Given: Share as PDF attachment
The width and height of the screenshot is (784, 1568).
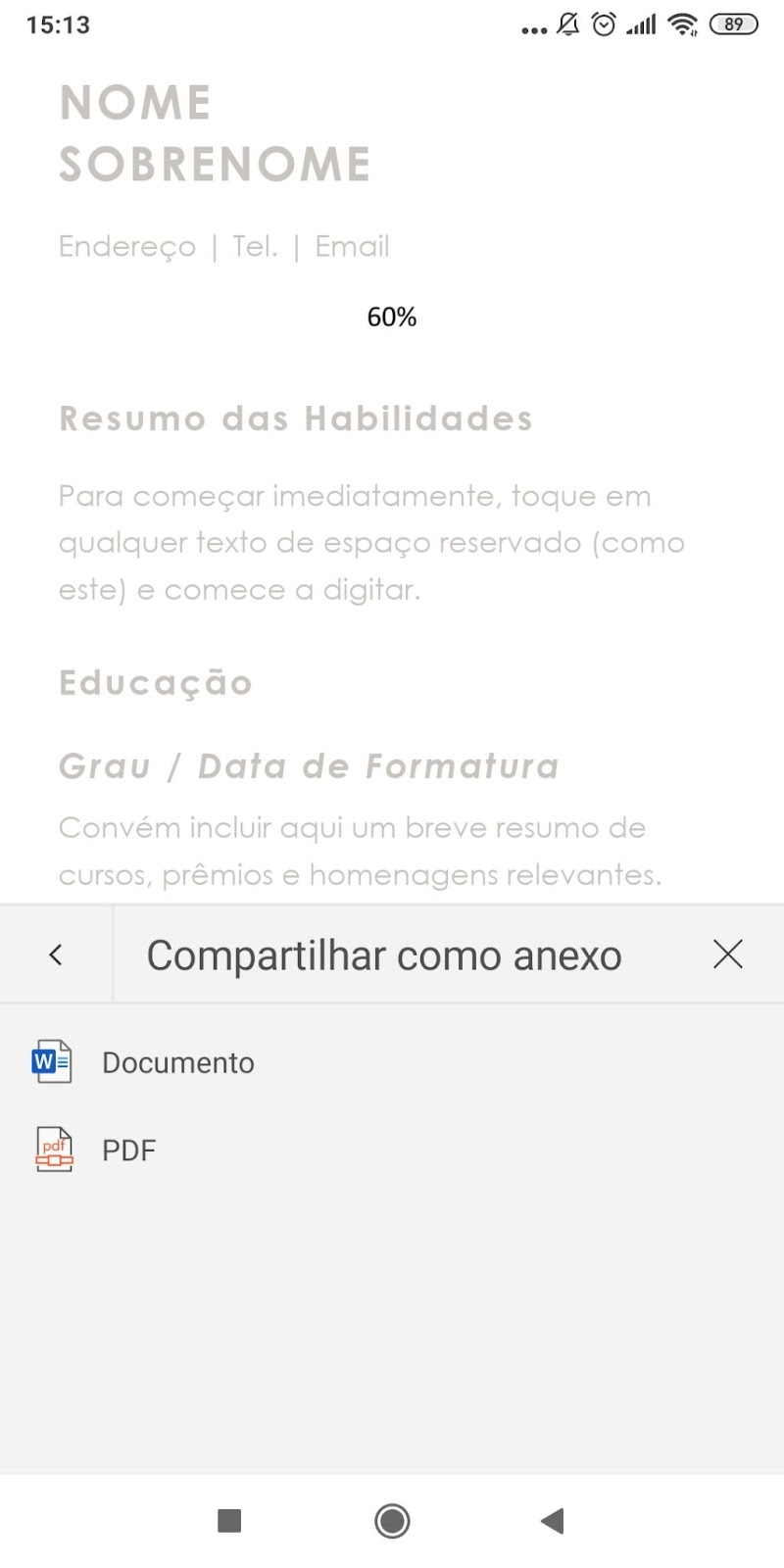Looking at the screenshot, I should point(392,1150).
